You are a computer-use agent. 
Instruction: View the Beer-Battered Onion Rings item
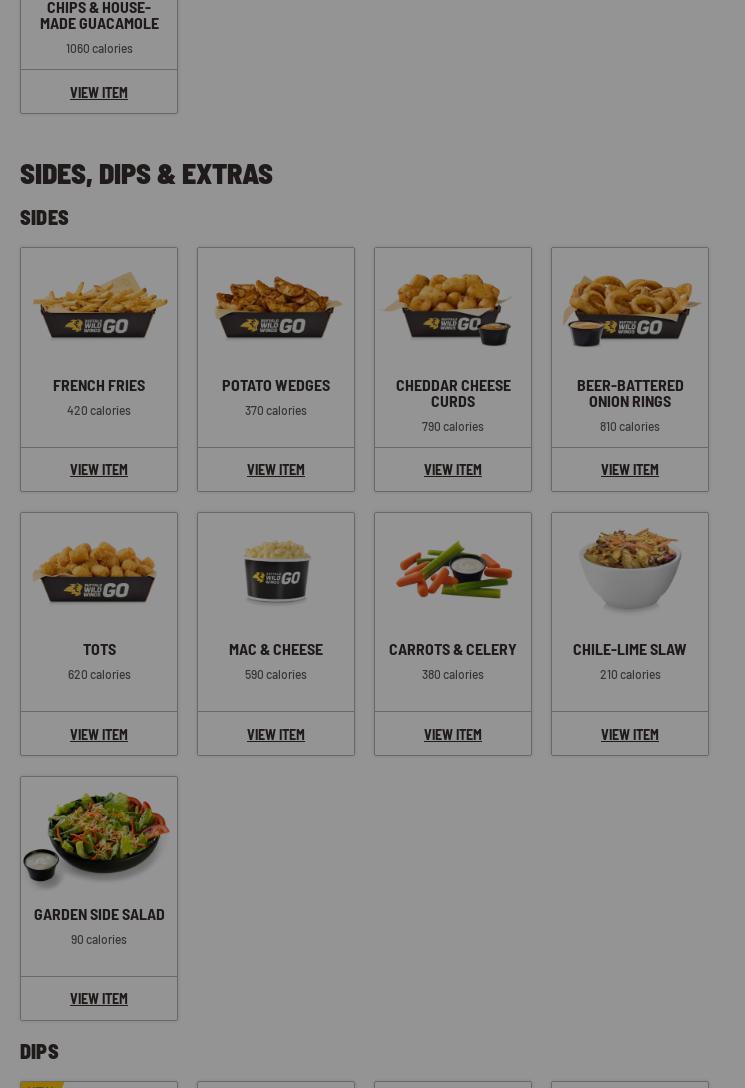(630, 469)
